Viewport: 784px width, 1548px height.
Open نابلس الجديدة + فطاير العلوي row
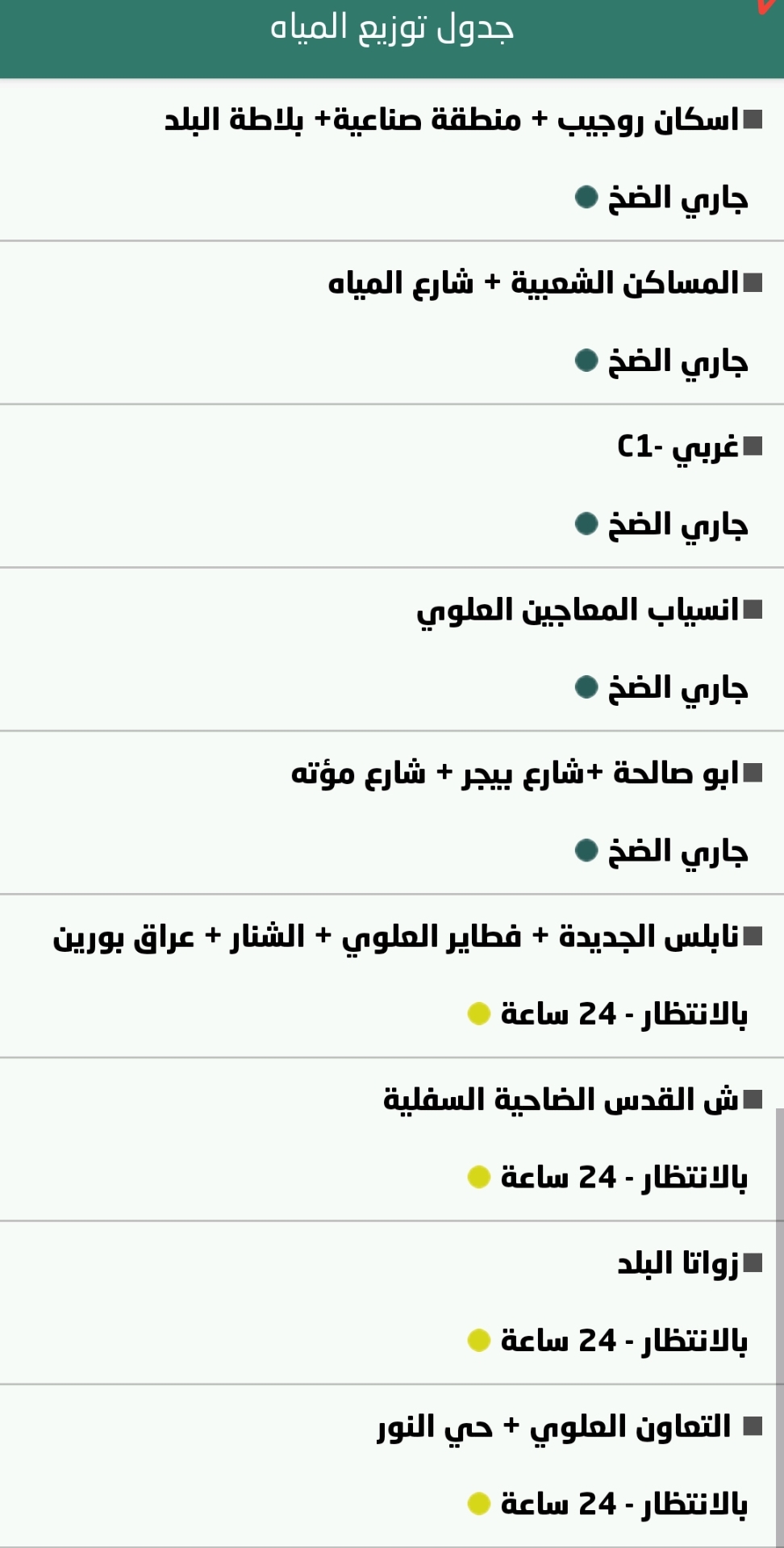pos(395,937)
